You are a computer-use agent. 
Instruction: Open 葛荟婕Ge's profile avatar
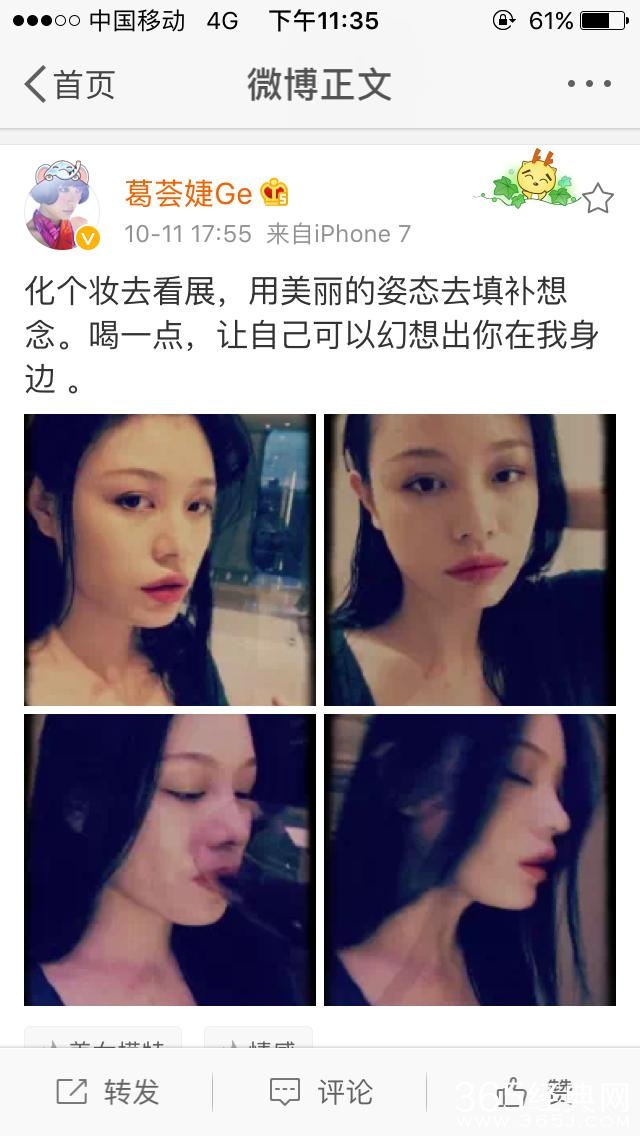click(x=62, y=206)
